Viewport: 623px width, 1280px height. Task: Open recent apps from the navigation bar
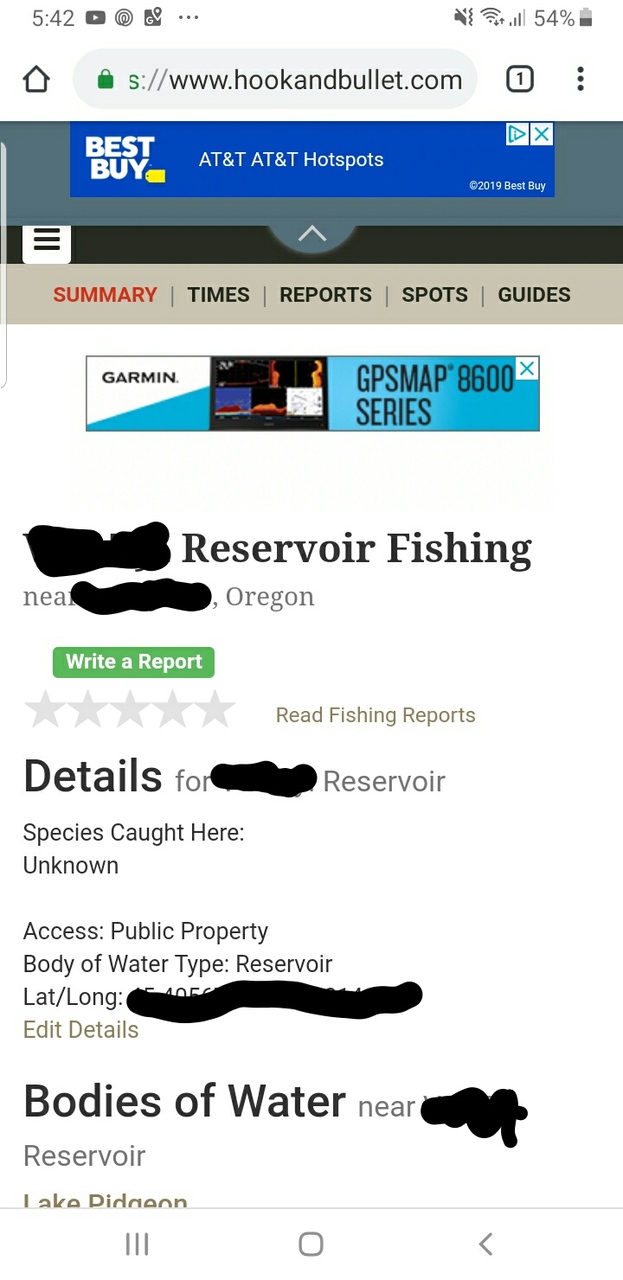coord(137,1244)
